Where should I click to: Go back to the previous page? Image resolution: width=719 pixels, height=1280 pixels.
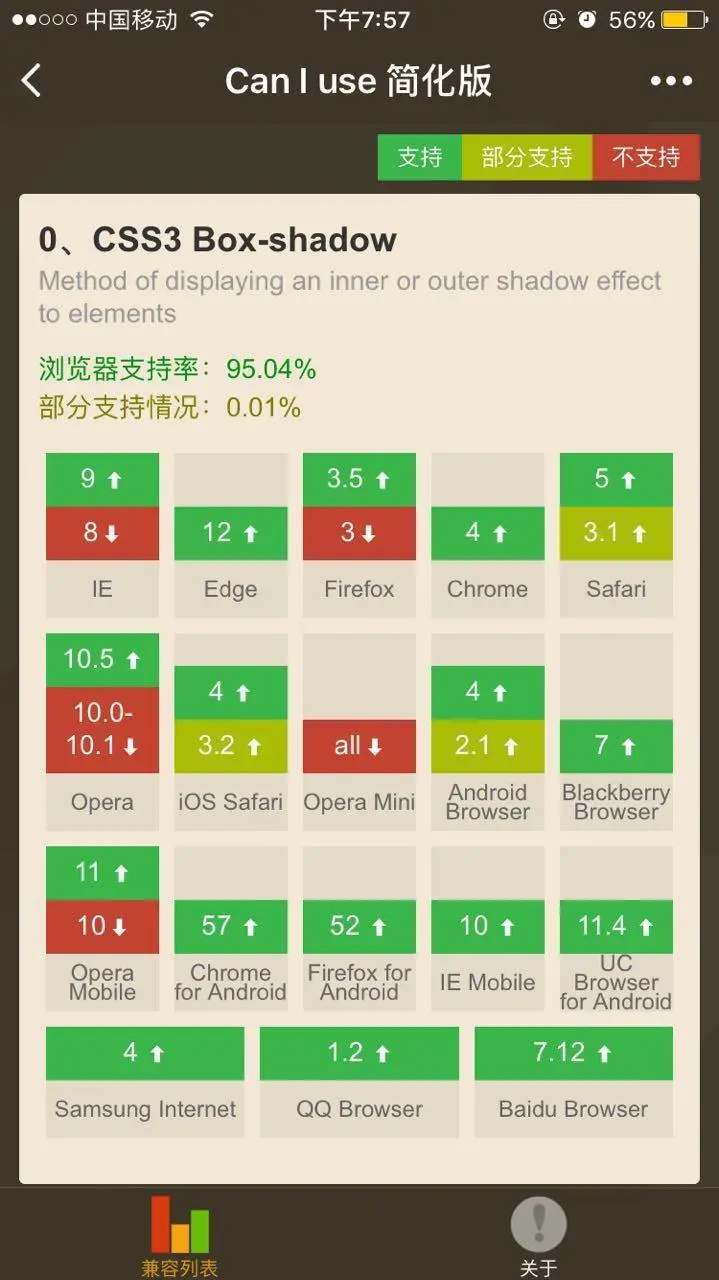click(32, 81)
